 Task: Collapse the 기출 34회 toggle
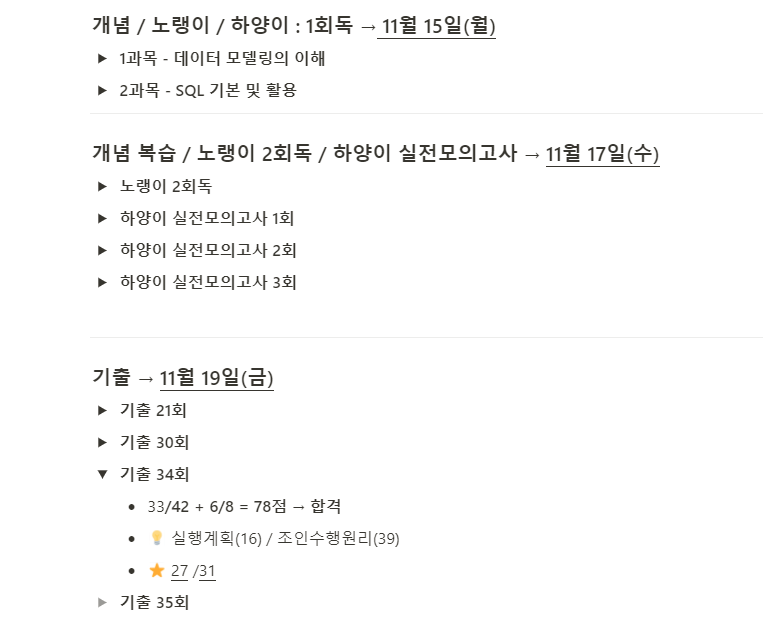point(102,474)
